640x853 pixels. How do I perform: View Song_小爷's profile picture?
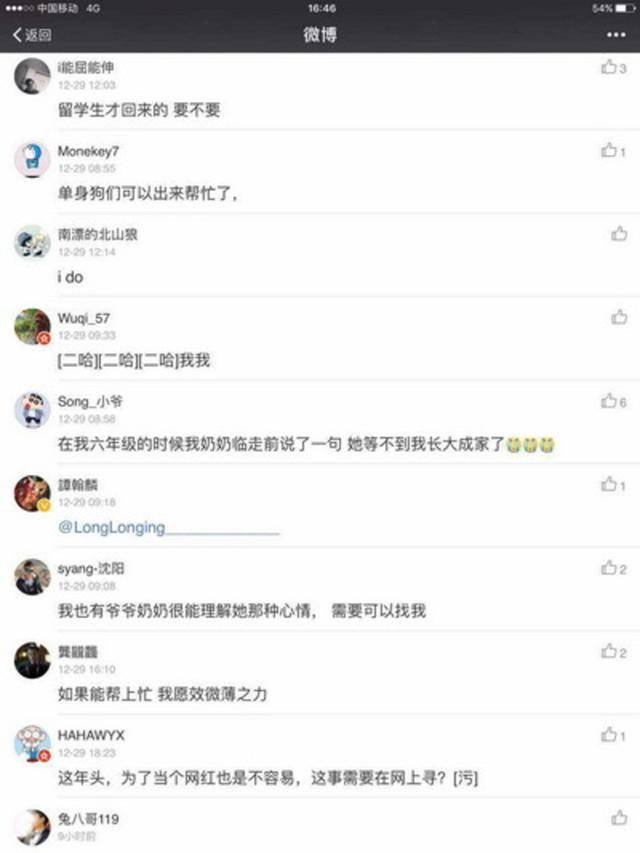(33, 409)
